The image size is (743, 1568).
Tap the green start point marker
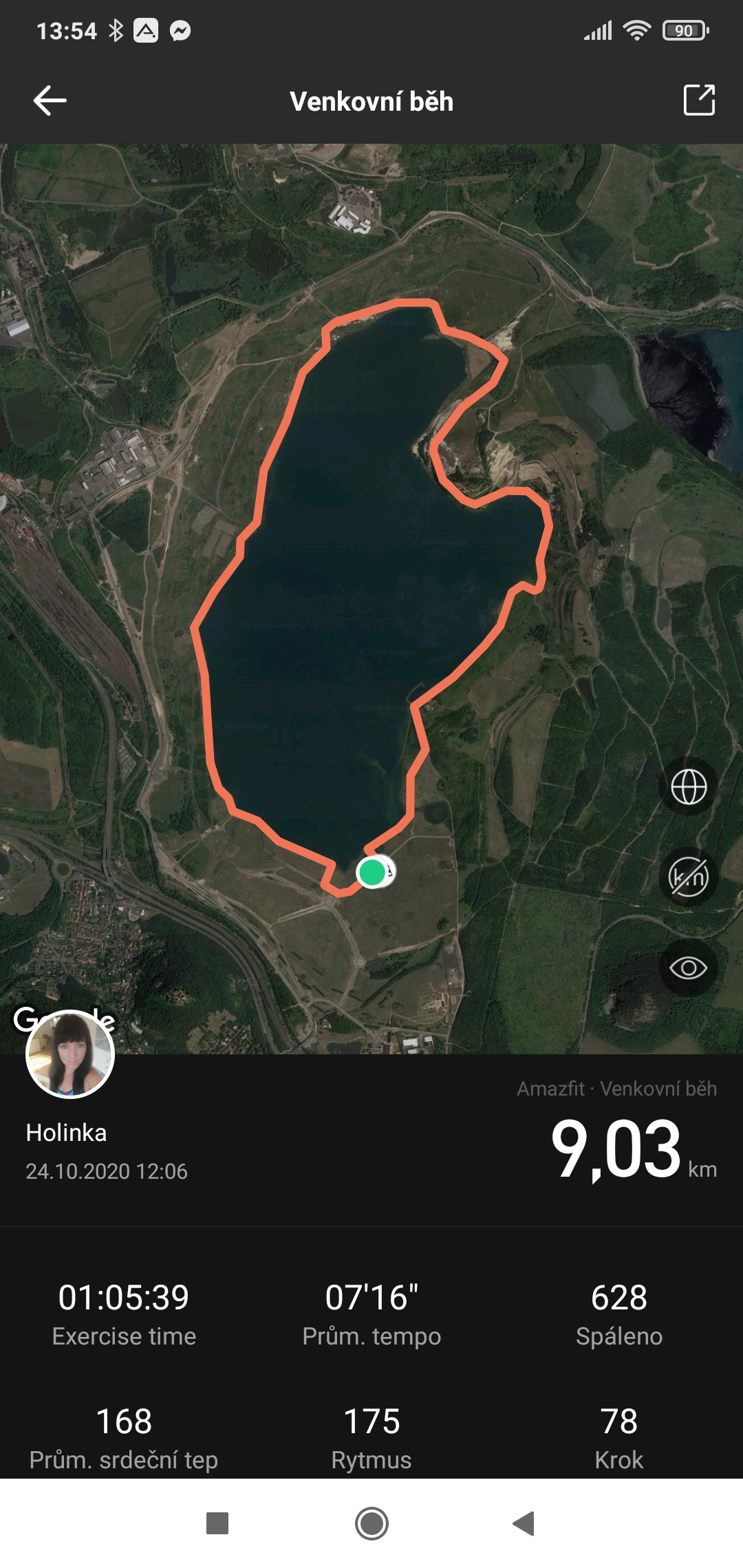372,872
